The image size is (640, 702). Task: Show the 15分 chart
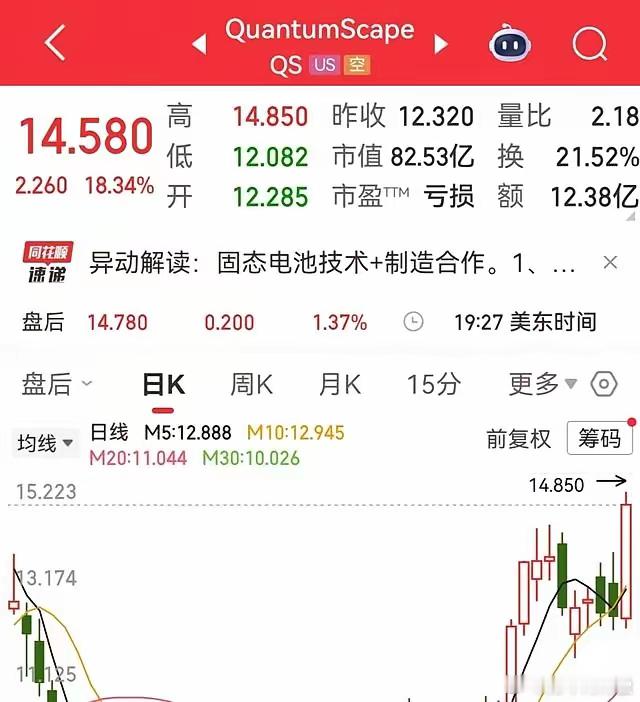click(x=433, y=383)
